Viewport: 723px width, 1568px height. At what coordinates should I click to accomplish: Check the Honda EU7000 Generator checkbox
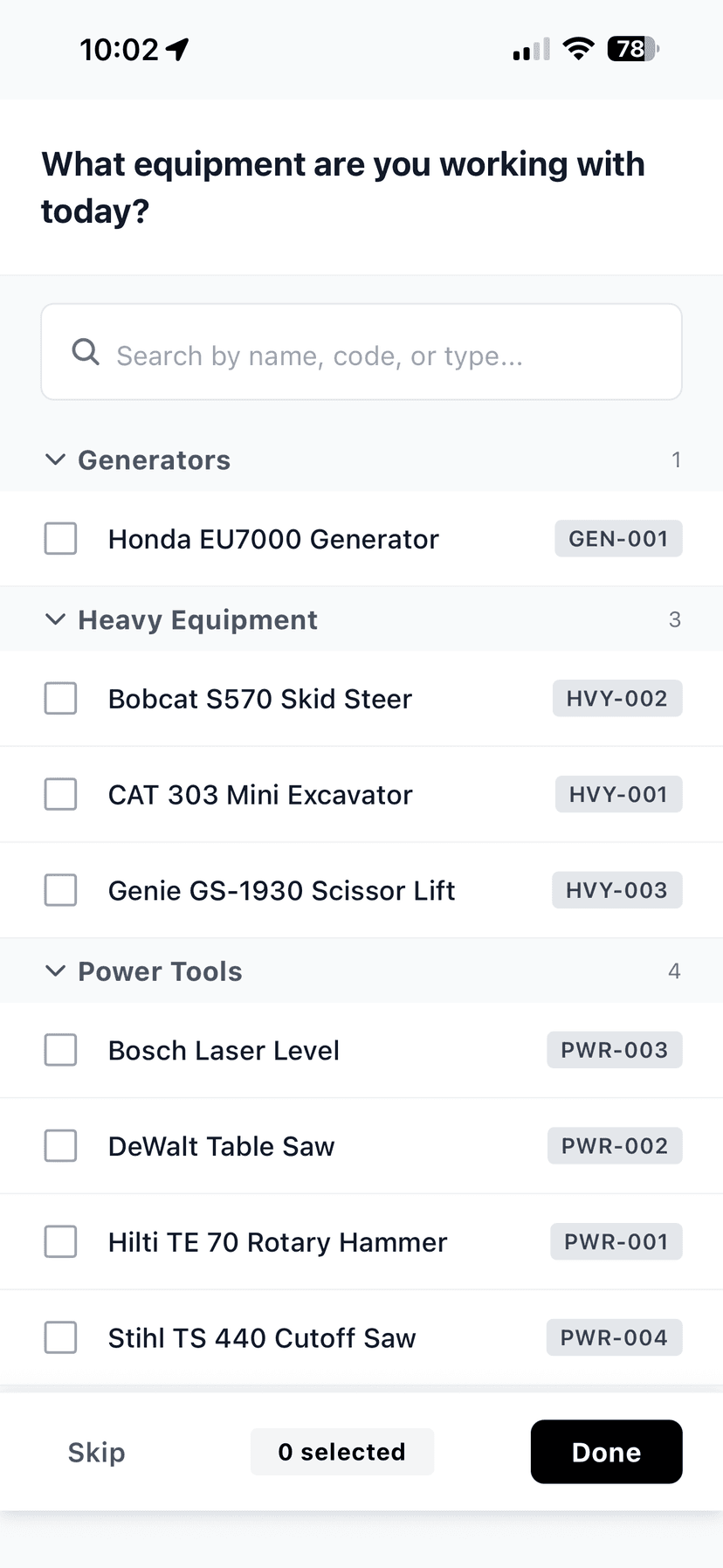coord(60,539)
